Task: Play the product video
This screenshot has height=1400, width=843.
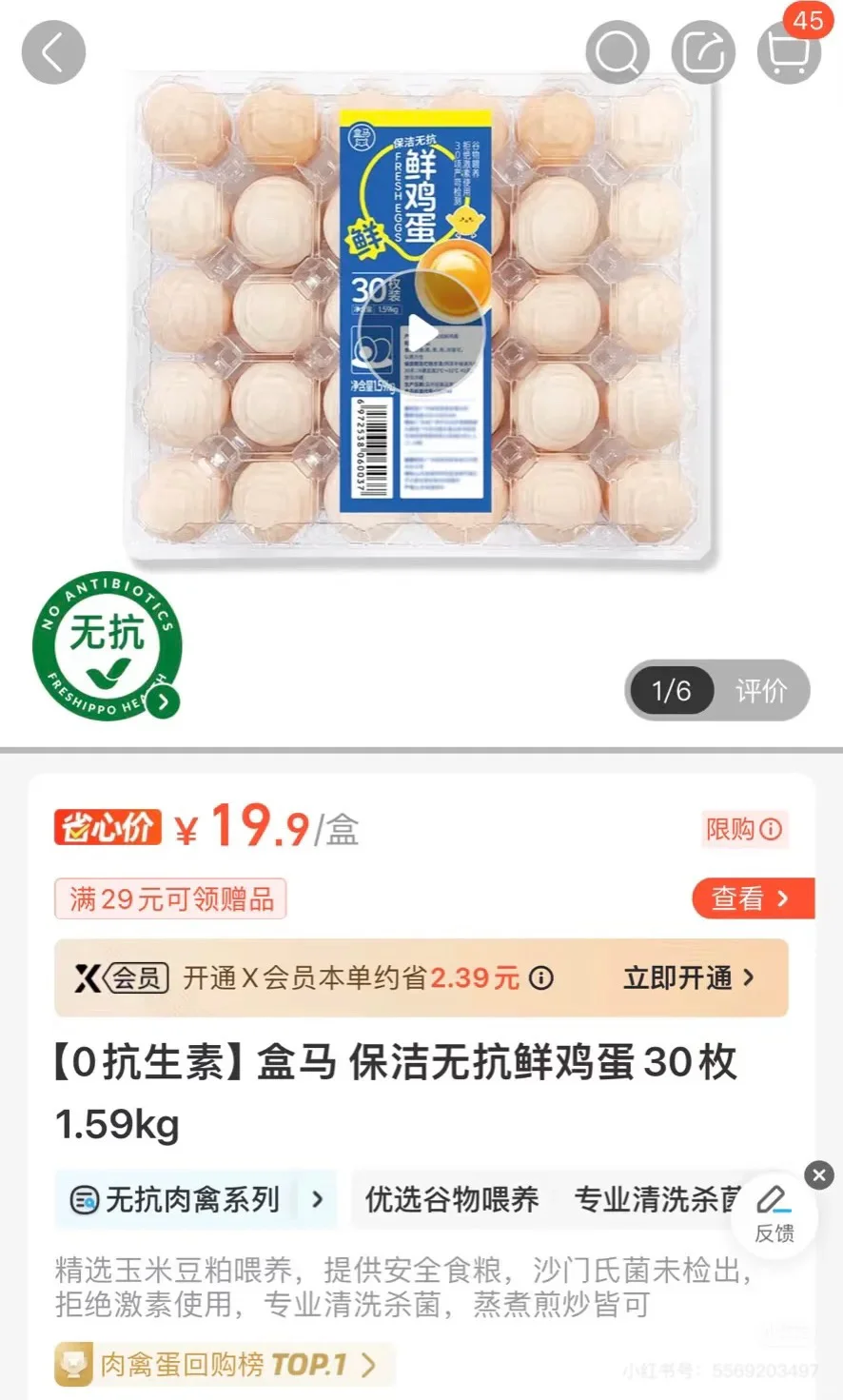Action: tap(420, 333)
